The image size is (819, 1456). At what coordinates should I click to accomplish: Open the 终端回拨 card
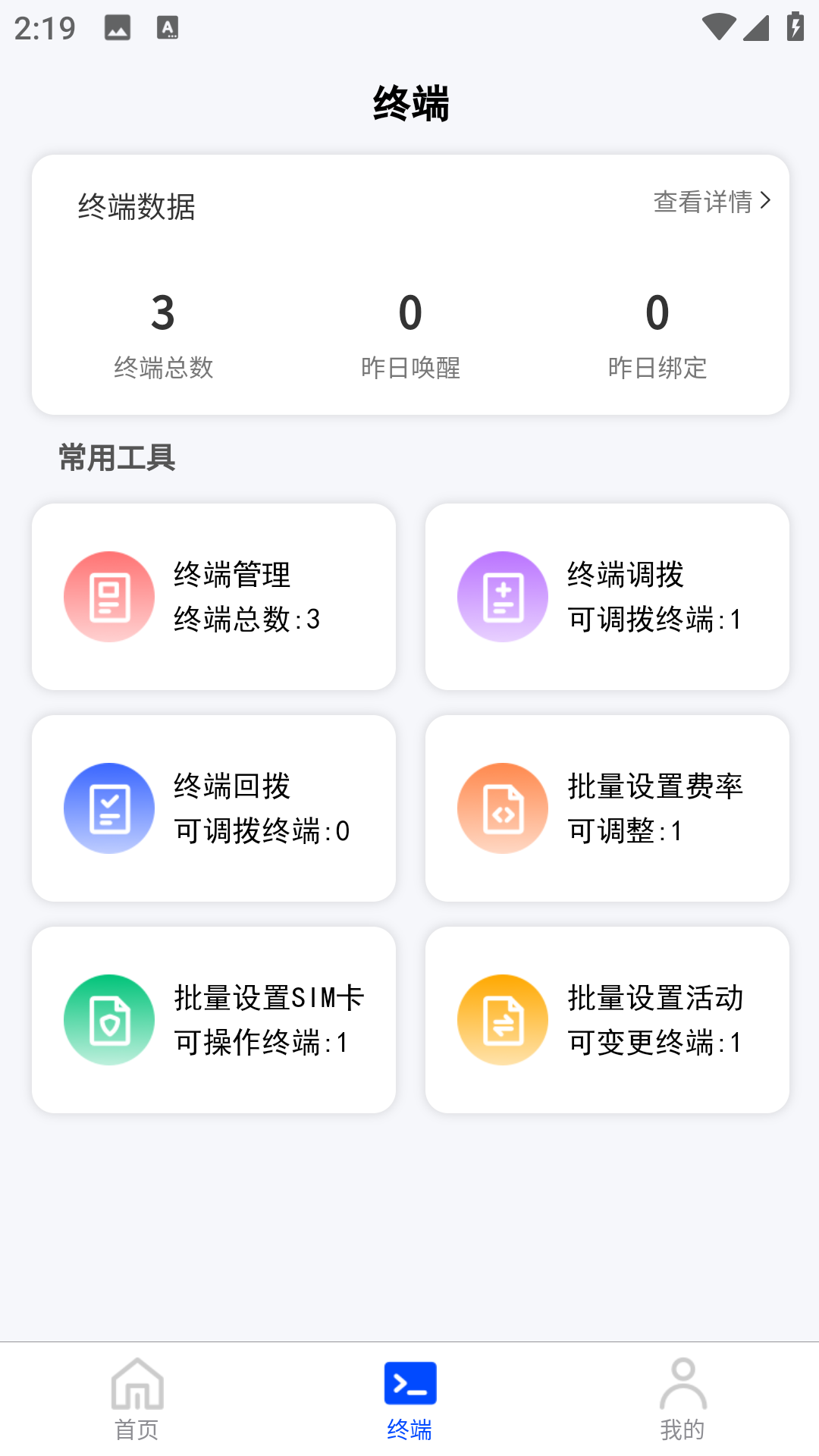pyautogui.click(x=214, y=808)
